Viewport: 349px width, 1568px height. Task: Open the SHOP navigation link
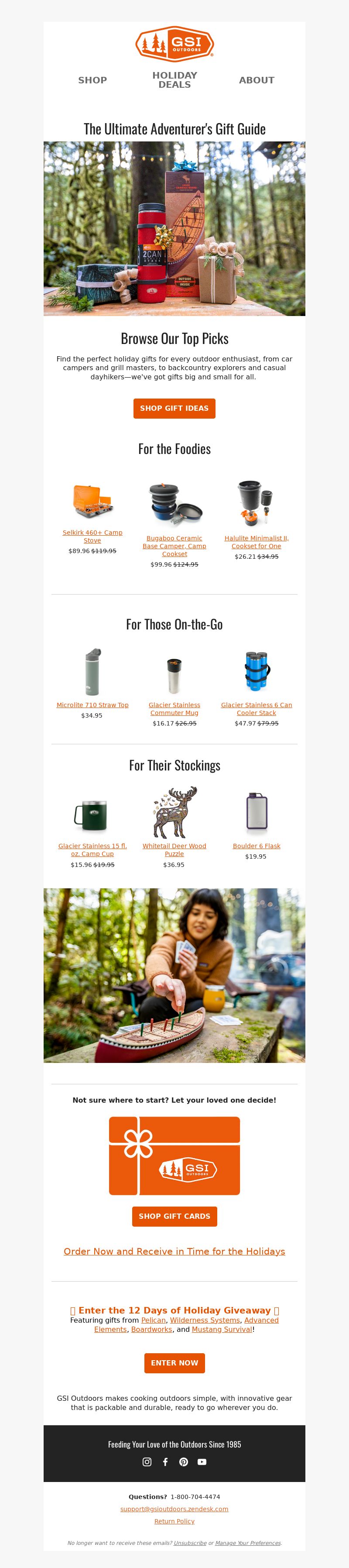[92, 80]
